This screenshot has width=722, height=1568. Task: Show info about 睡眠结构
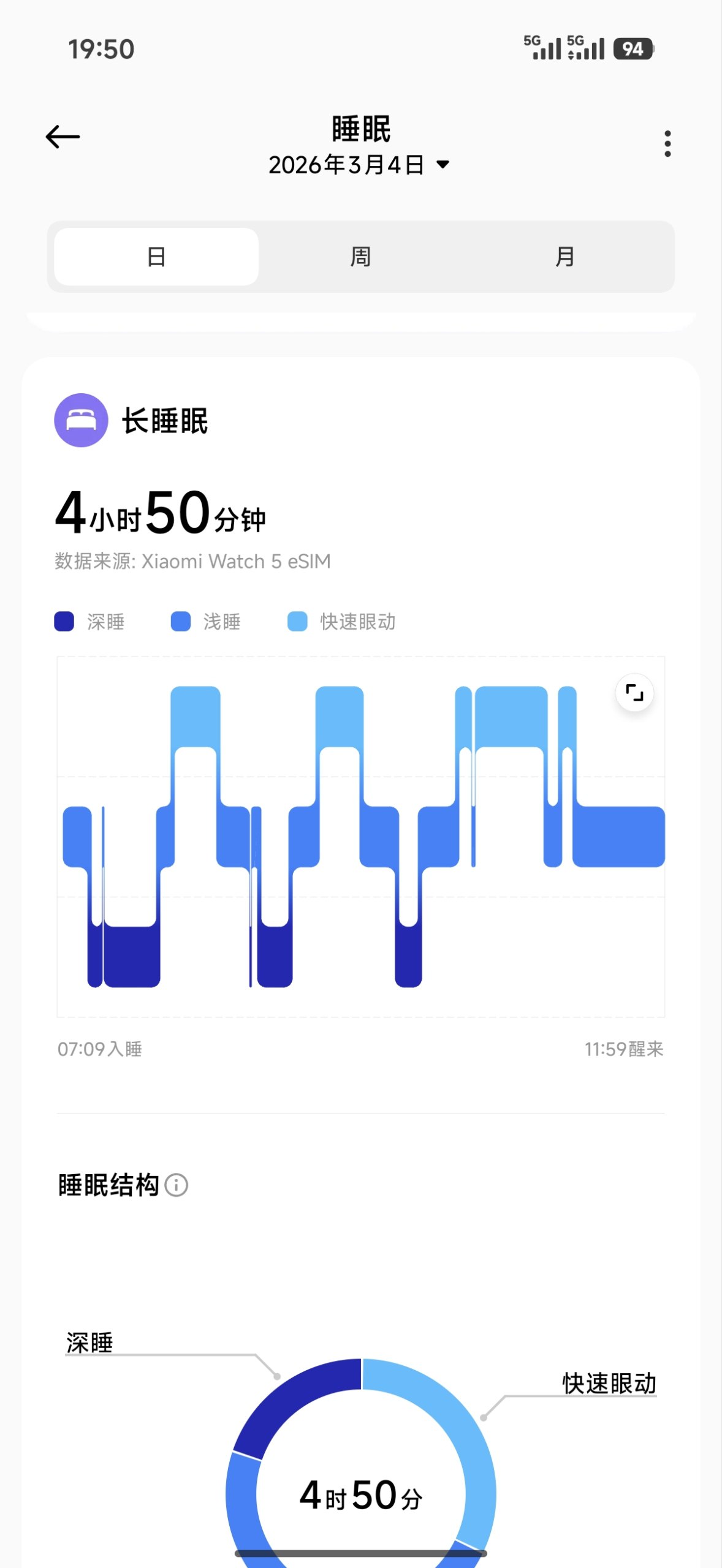pos(177,1185)
